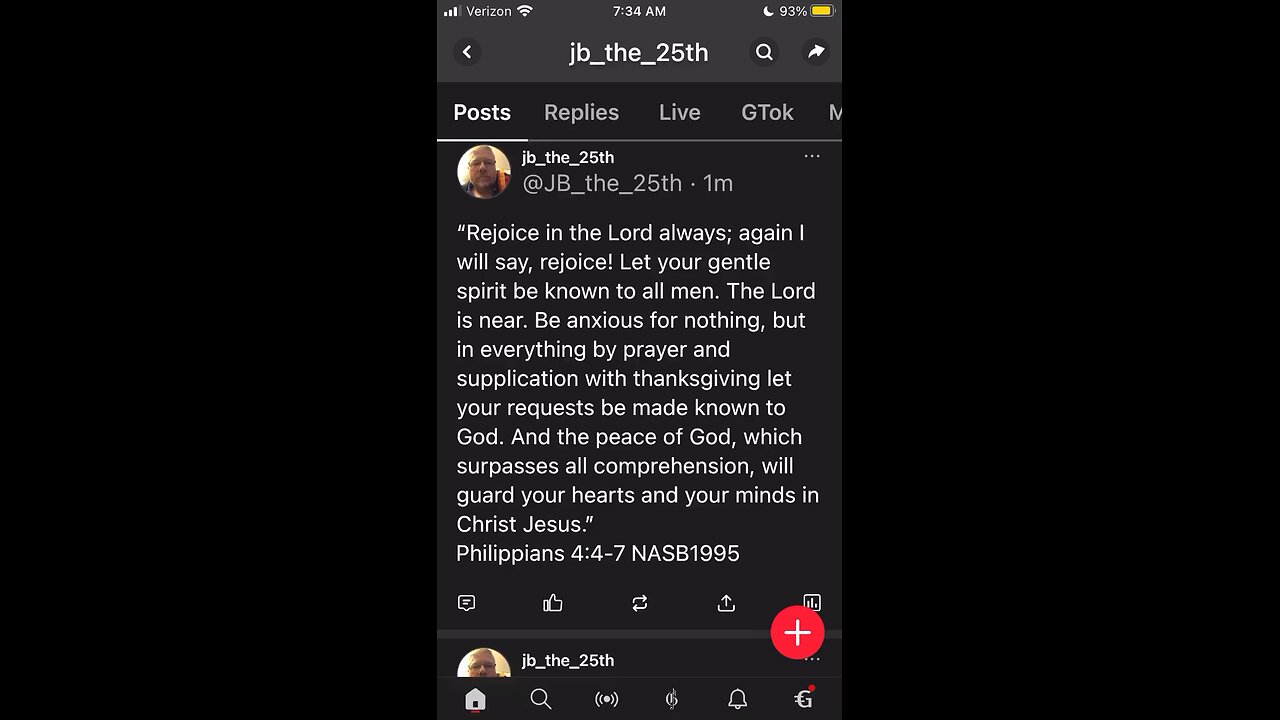Share the jb_the_25th profile
The image size is (1280, 720).
[x=816, y=52]
